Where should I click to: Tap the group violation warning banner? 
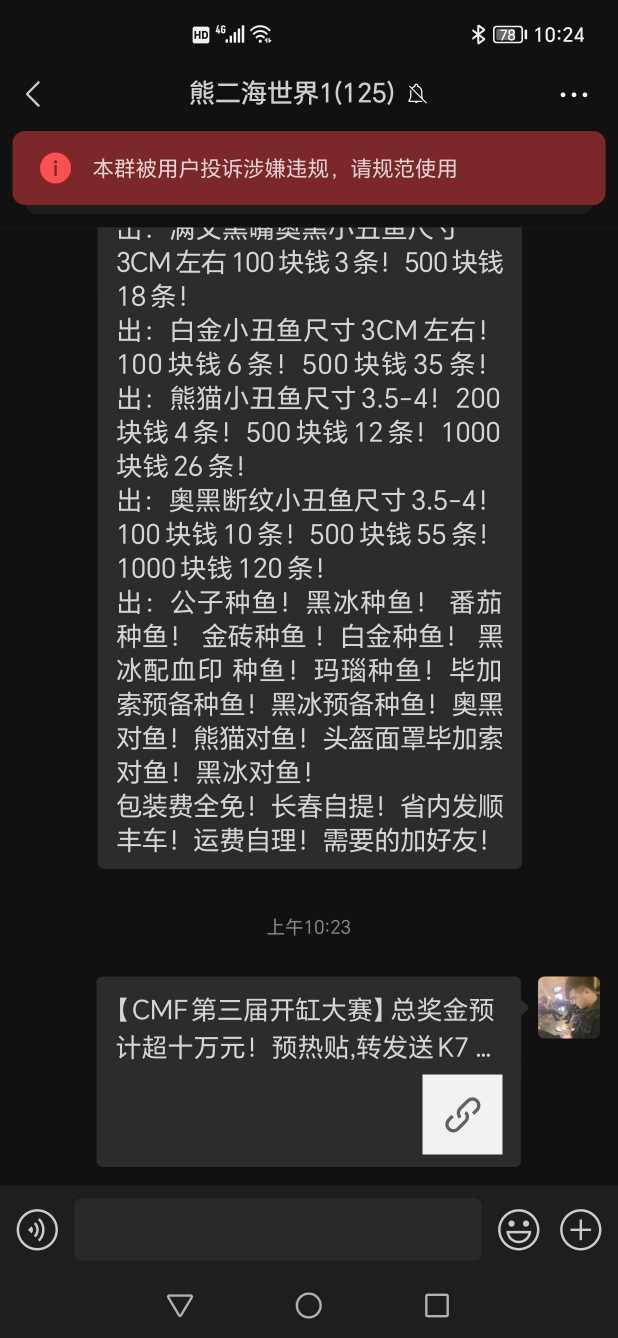tap(308, 168)
